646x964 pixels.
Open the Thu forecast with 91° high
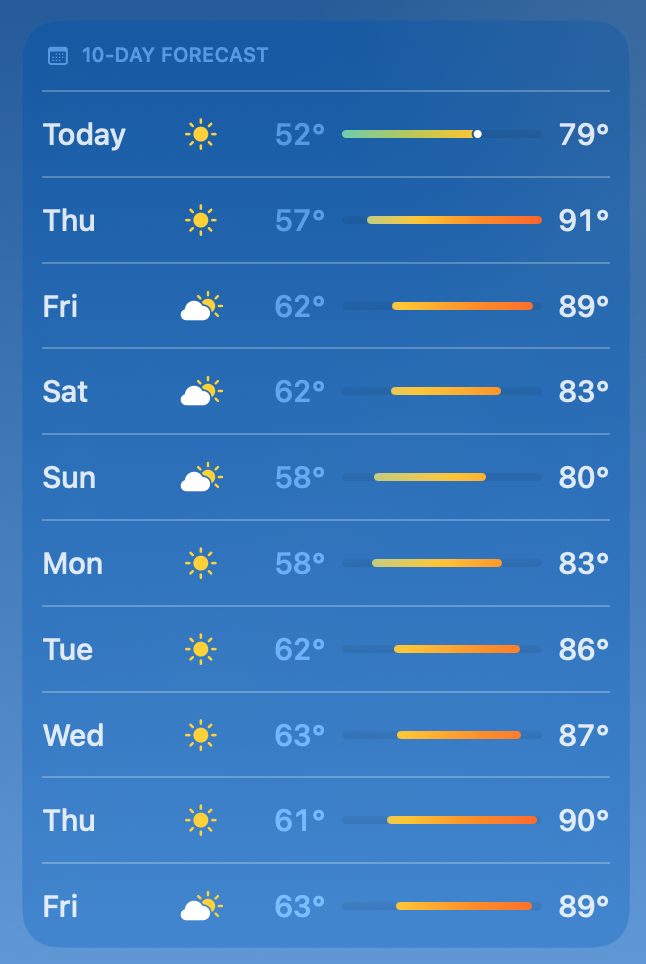tap(325, 220)
